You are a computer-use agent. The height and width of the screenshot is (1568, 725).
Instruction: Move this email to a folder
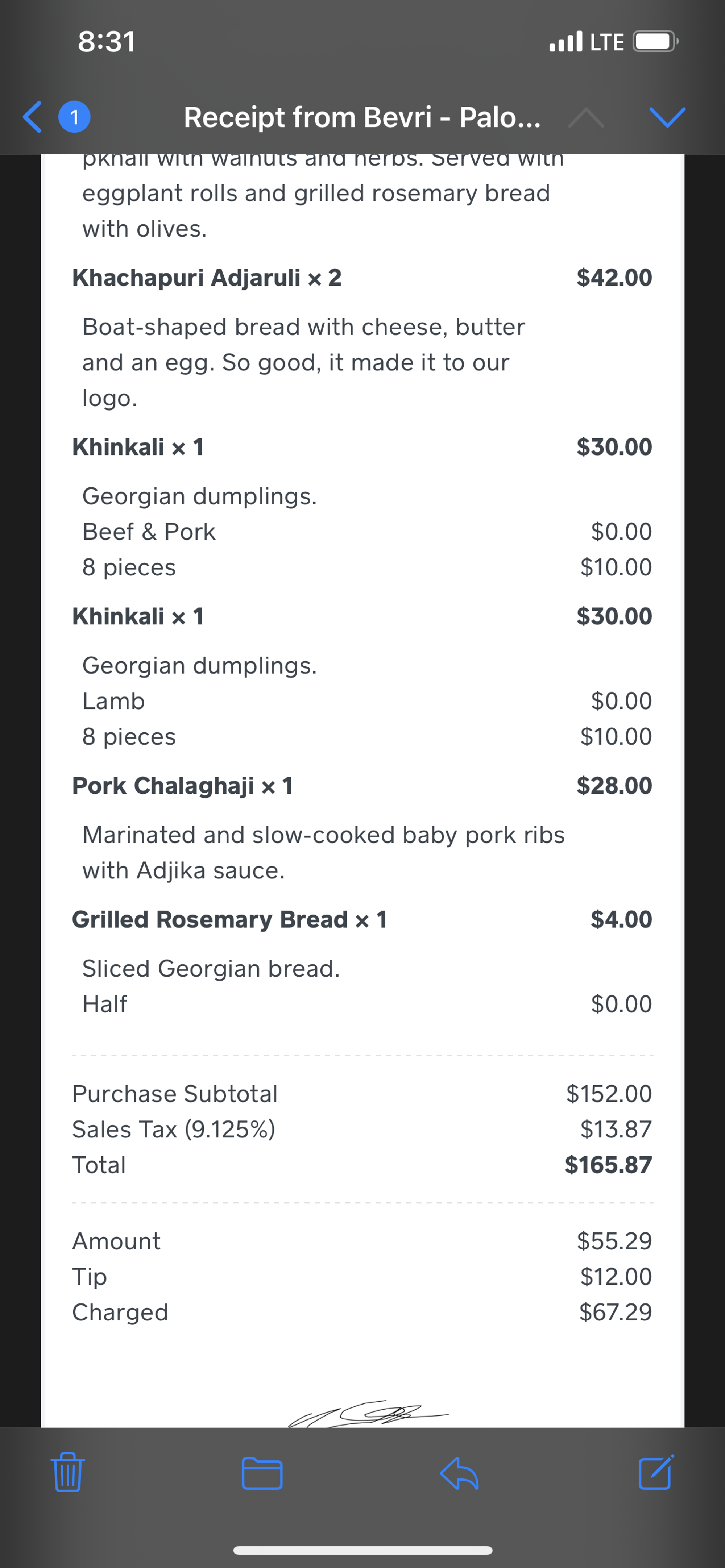point(262,1473)
